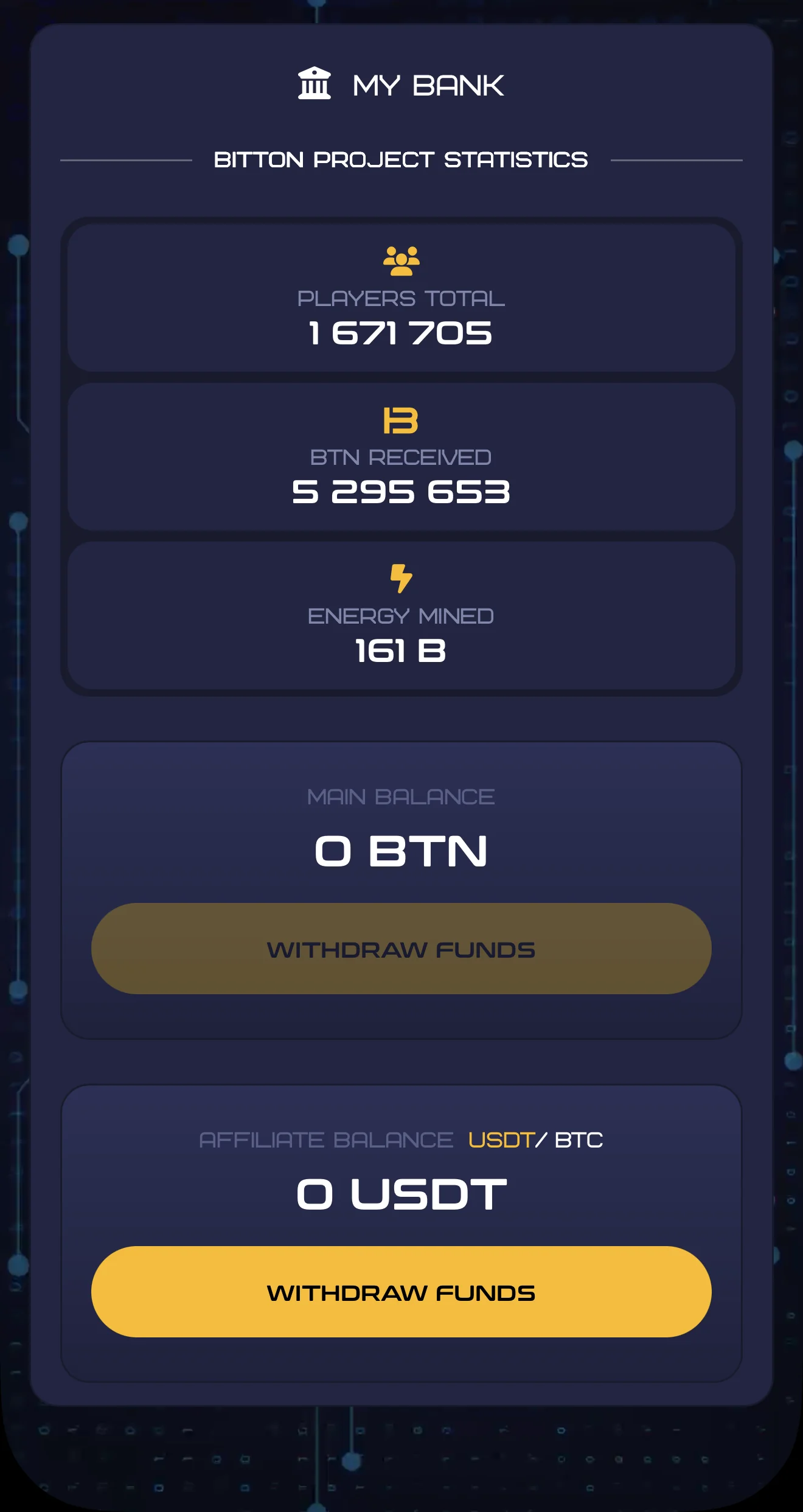This screenshot has width=803, height=1512.
Task: Tap Withdraw Funds under Main Balance
Action: tap(401, 949)
